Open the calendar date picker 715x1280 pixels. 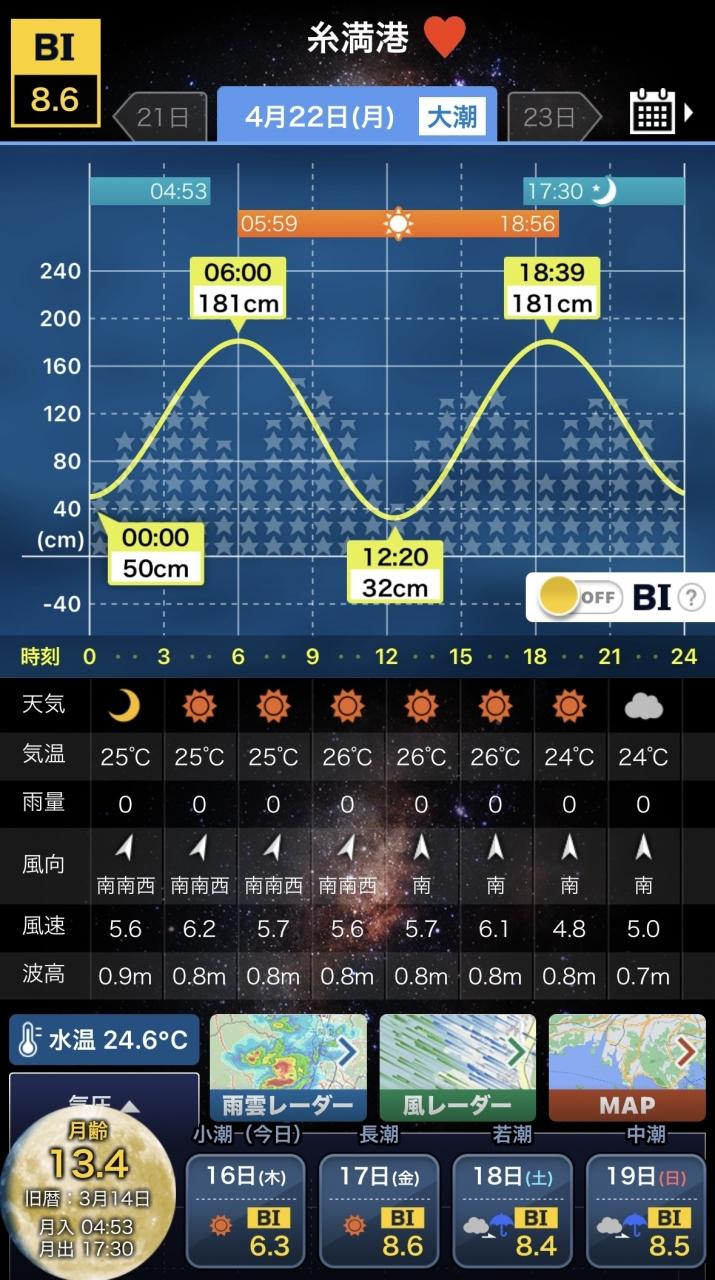(x=661, y=112)
